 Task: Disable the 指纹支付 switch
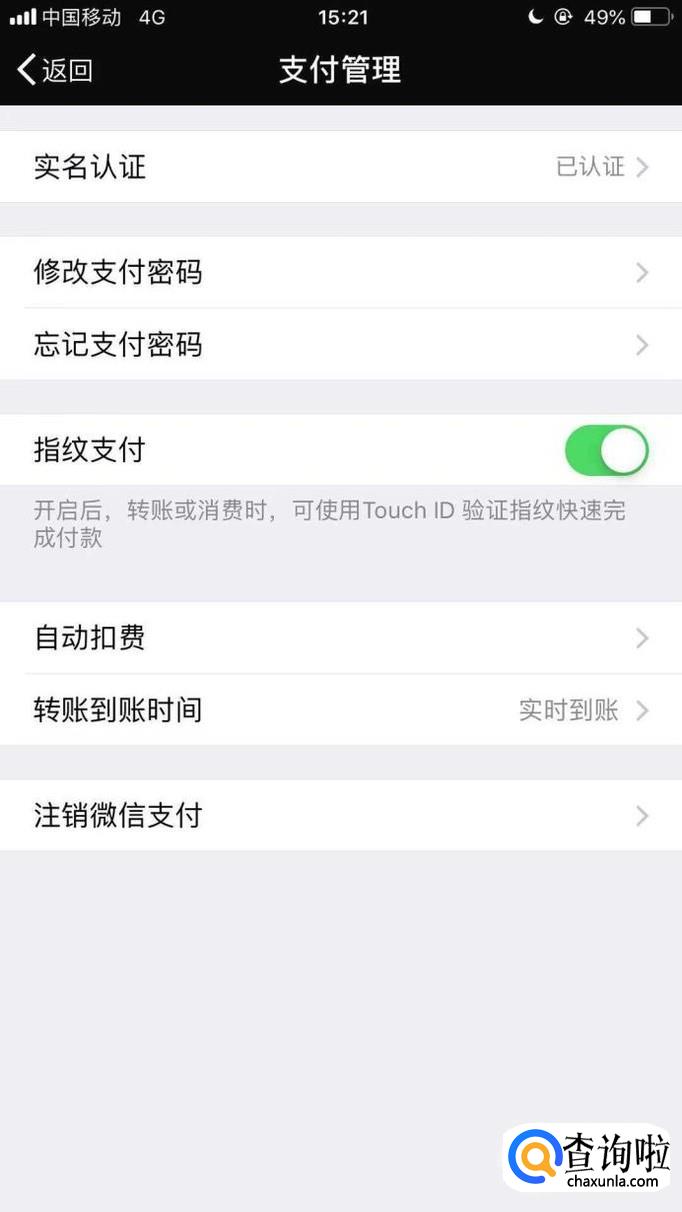click(x=606, y=450)
